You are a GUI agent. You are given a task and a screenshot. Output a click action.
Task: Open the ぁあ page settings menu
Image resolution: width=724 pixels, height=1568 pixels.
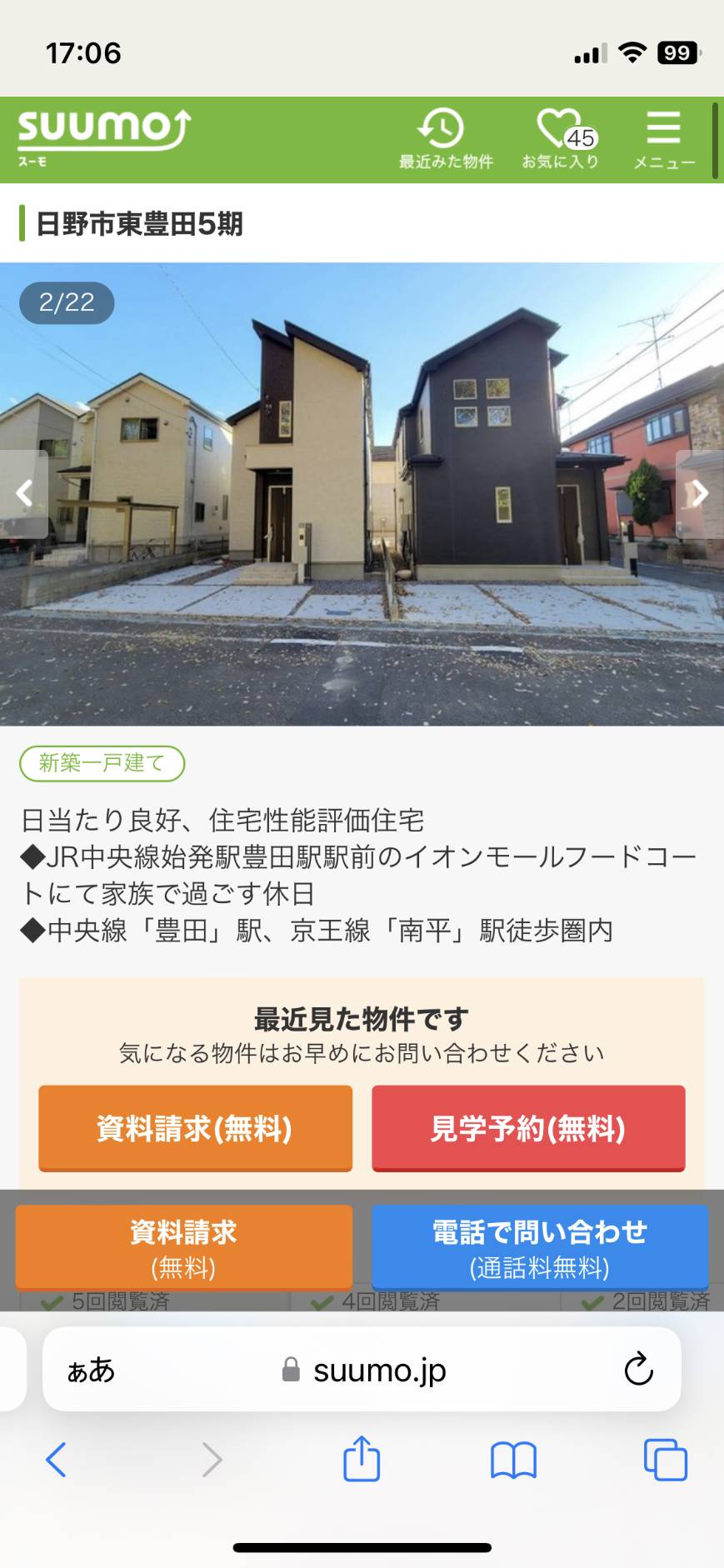click(91, 1370)
